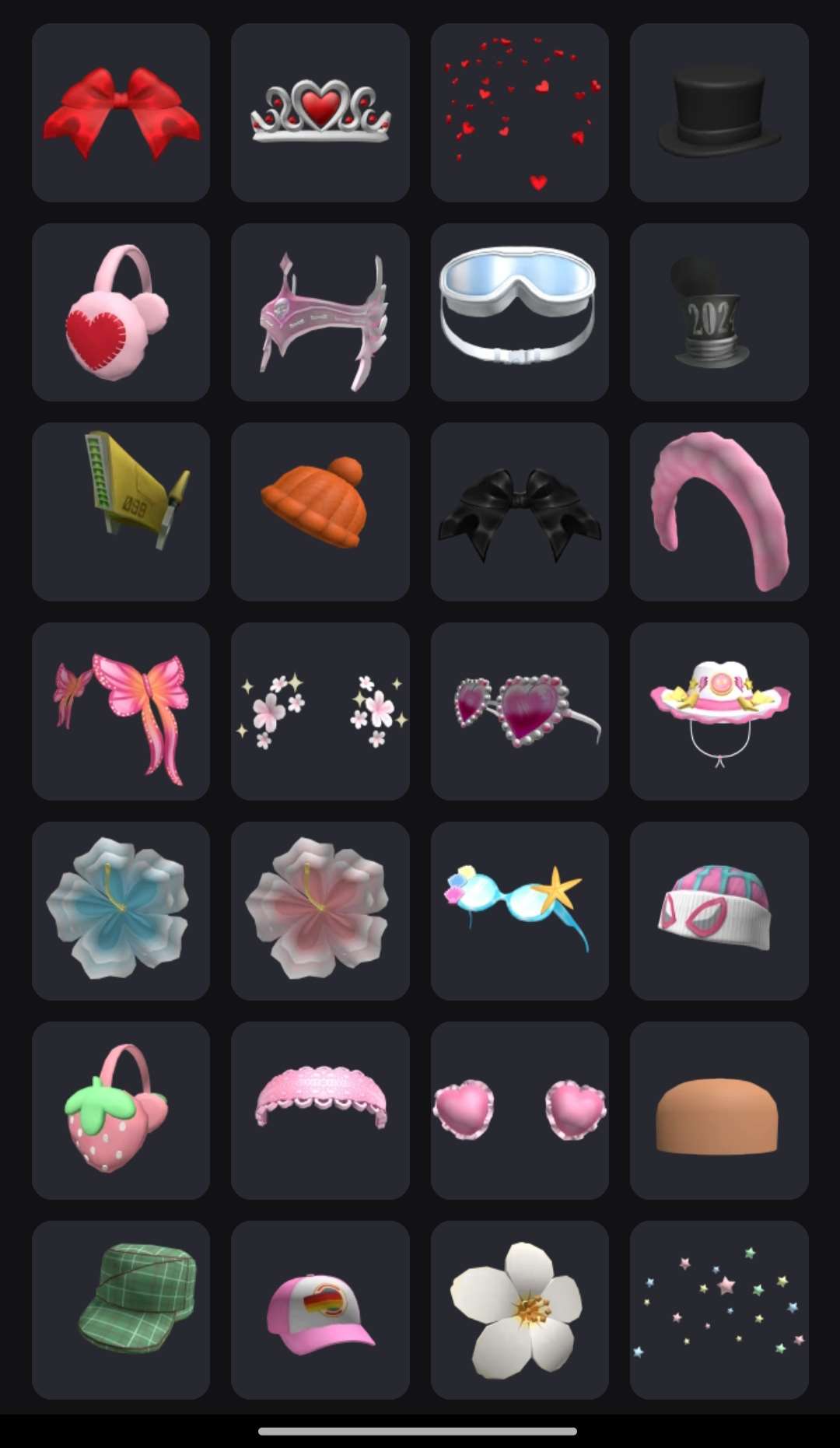Tap the white ski goggles item
This screenshot has width=840, height=1448.
pyautogui.click(x=519, y=313)
